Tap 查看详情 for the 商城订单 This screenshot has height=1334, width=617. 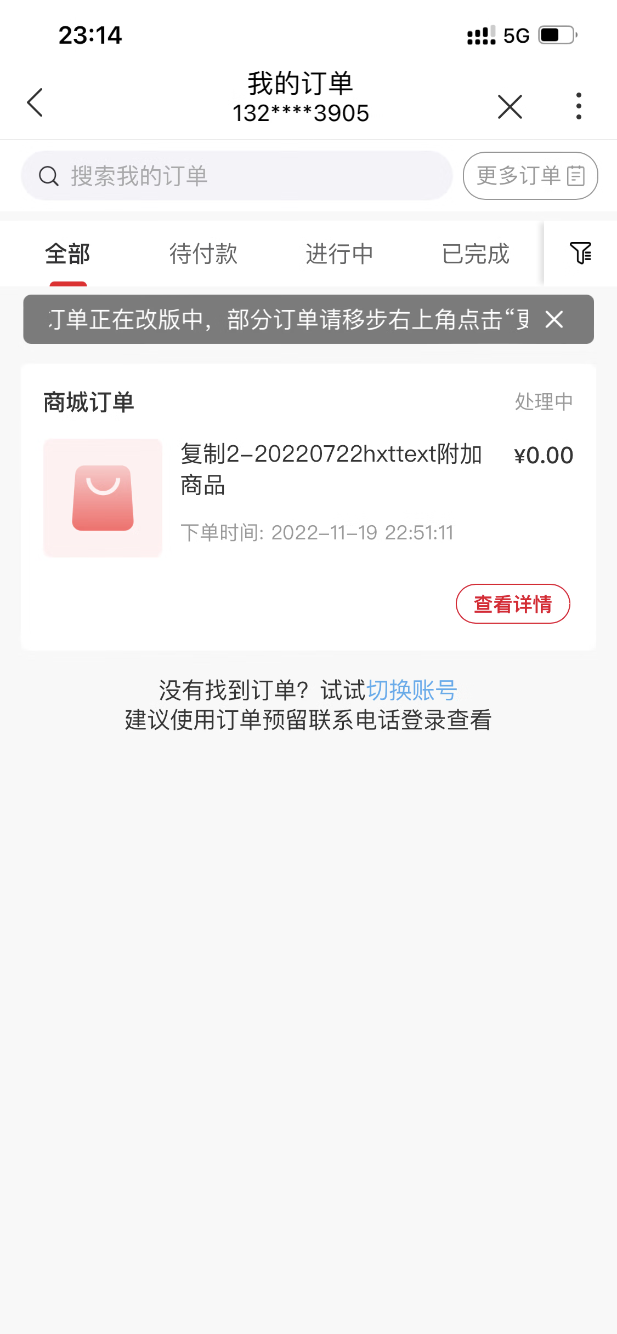[513, 604]
